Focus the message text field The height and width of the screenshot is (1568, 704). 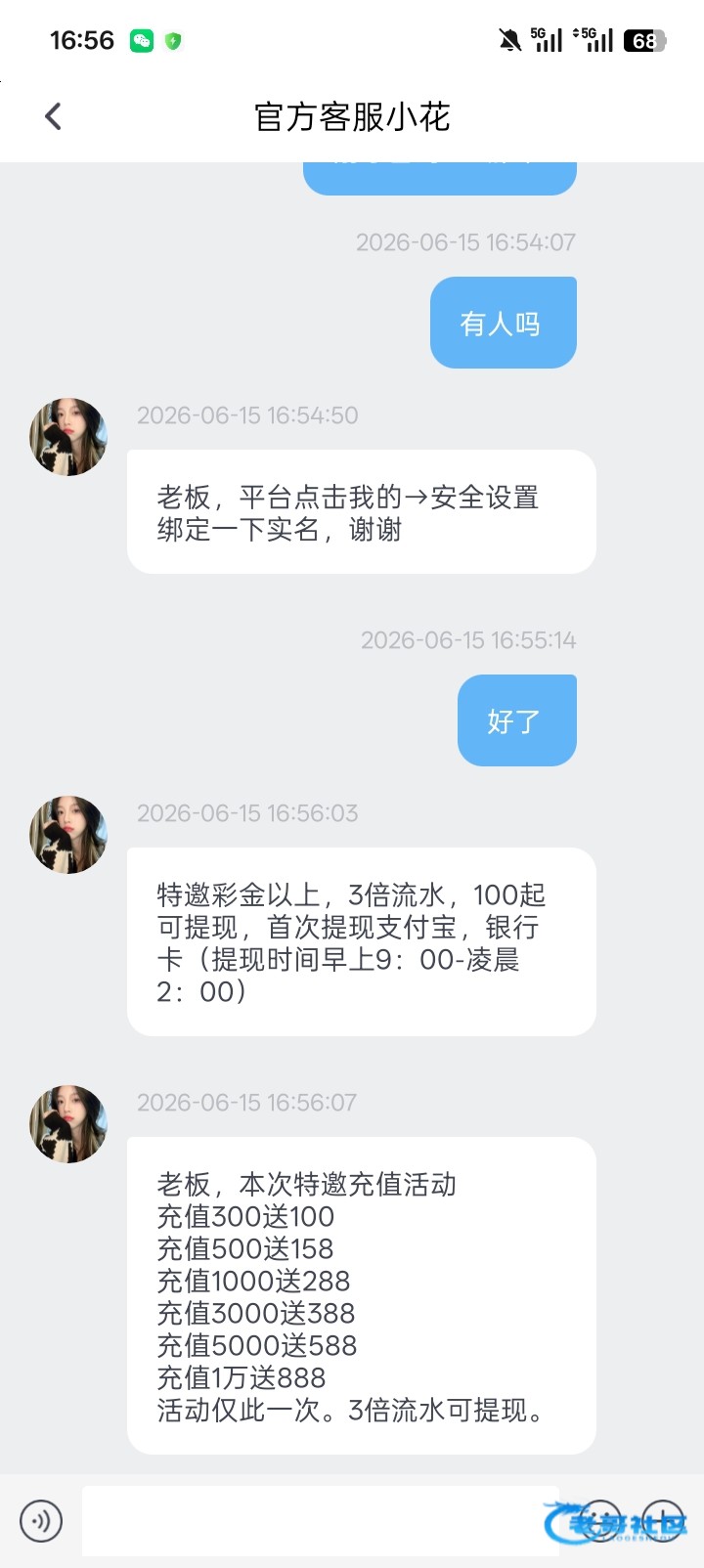click(x=321, y=1521)
